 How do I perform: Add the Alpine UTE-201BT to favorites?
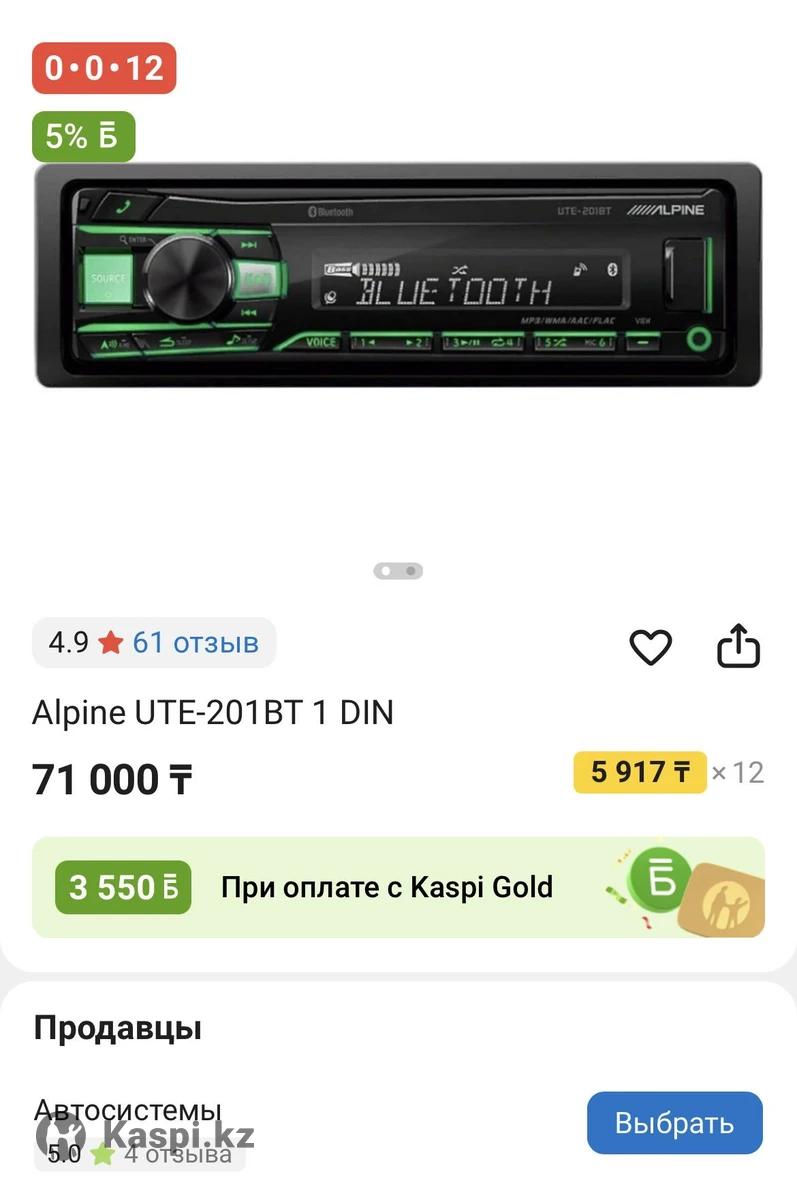coord(650,647)
